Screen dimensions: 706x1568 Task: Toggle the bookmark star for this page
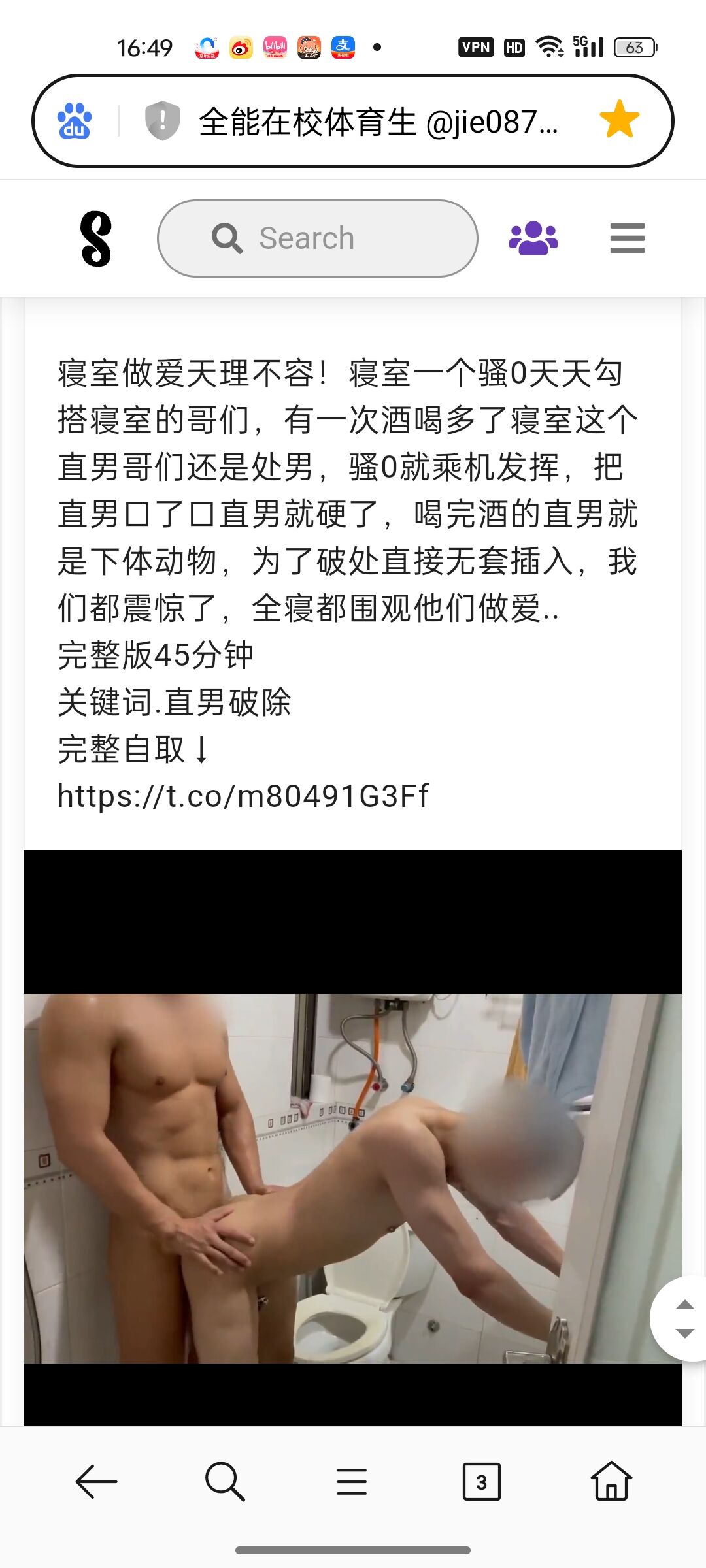click(619, 120)
